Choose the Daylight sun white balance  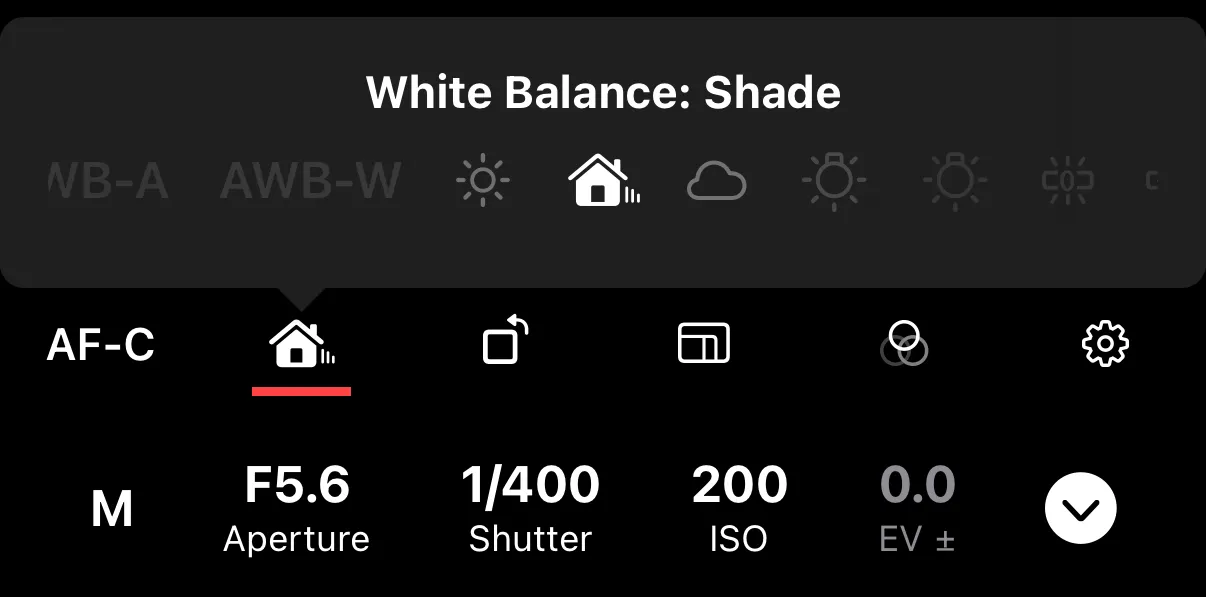coord(483,182)
